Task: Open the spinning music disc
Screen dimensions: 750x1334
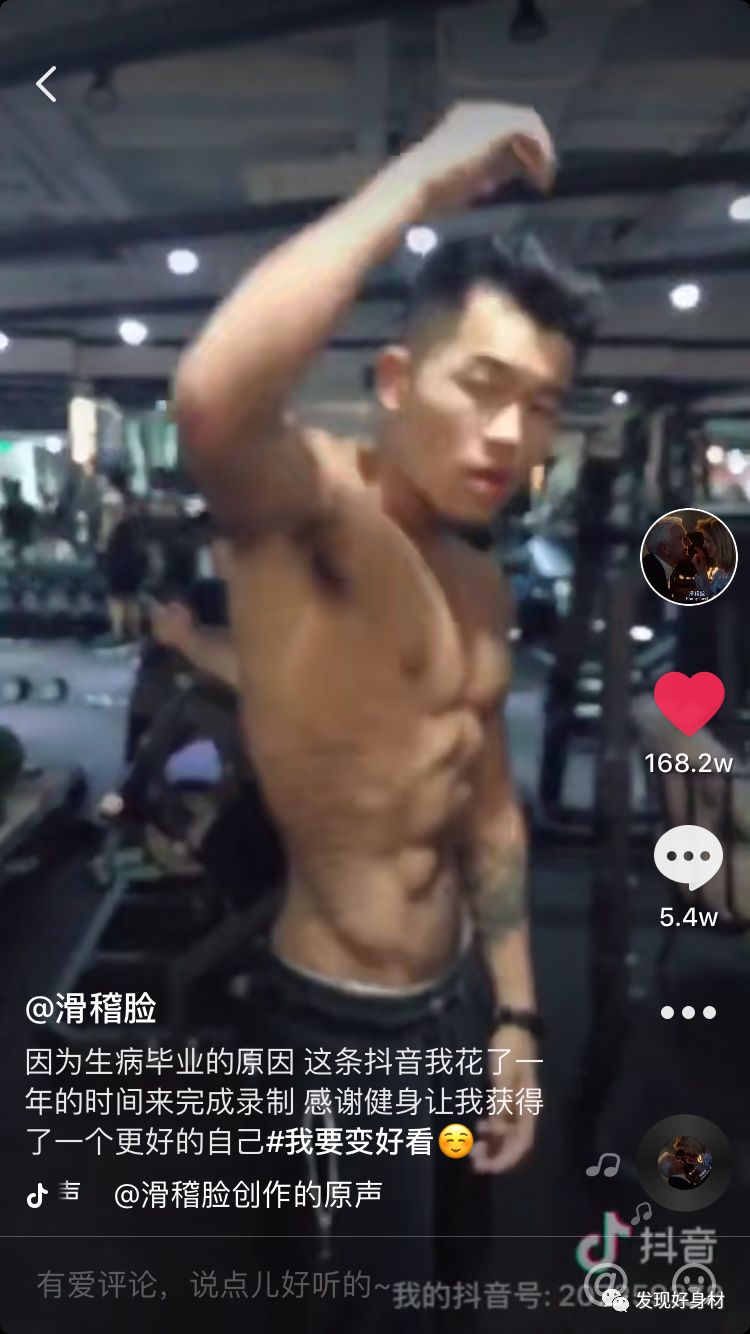Action: click(x=685, y=1162)
